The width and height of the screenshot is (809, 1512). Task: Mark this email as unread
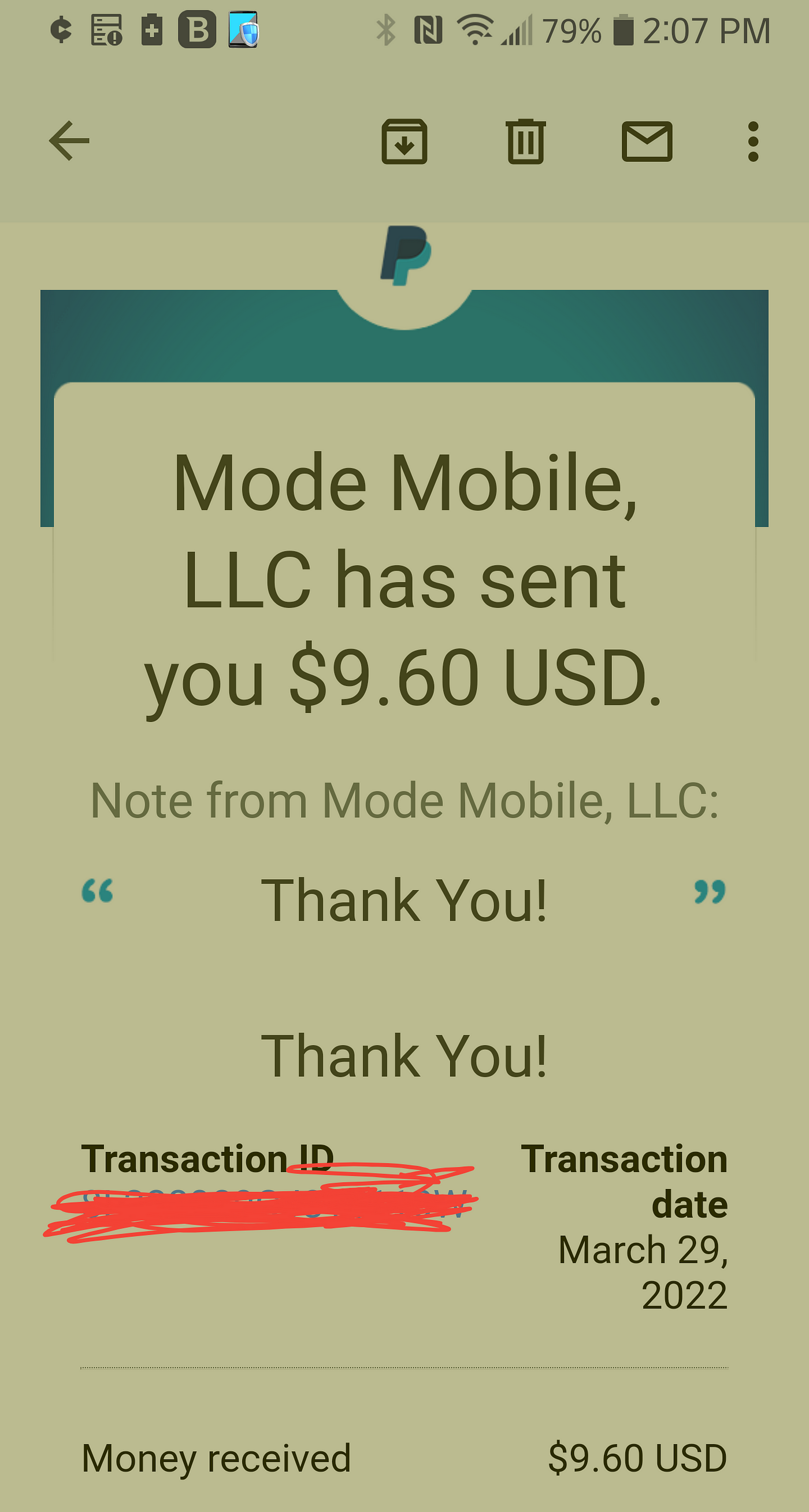click(647, 141)
